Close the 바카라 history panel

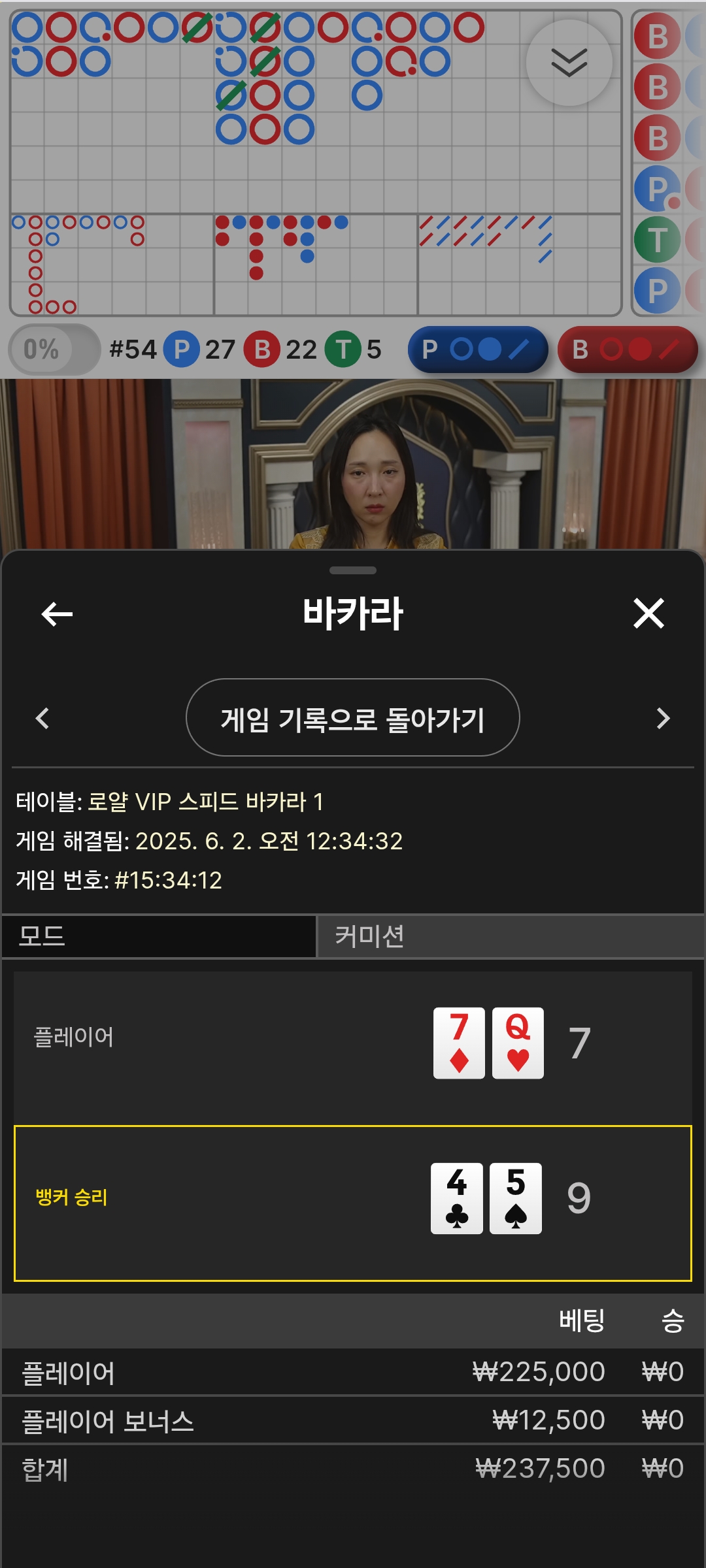point(648,613)
